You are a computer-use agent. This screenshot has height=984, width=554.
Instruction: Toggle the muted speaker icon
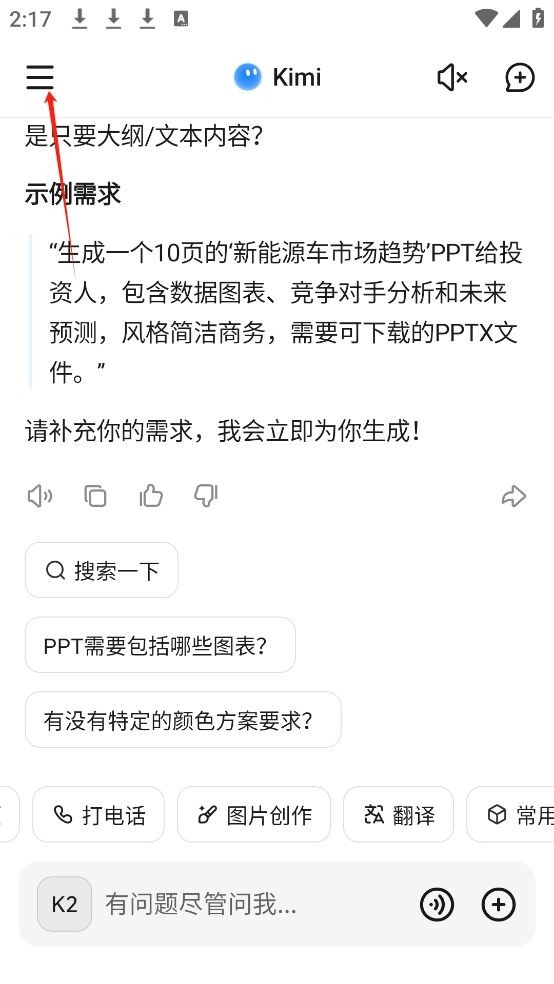(452, 77)
